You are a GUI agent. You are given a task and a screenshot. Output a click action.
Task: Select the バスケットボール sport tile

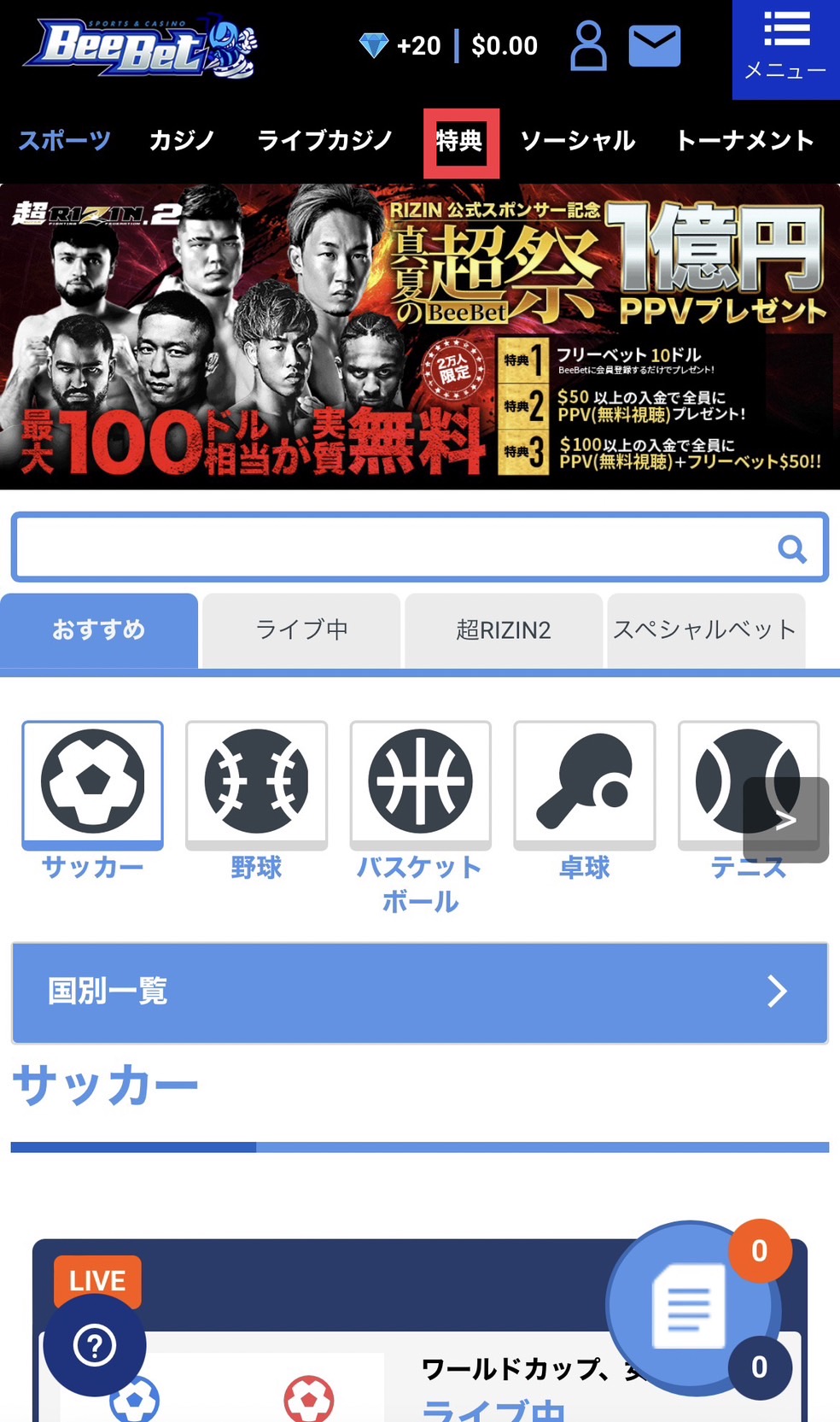tap(420, 786)
